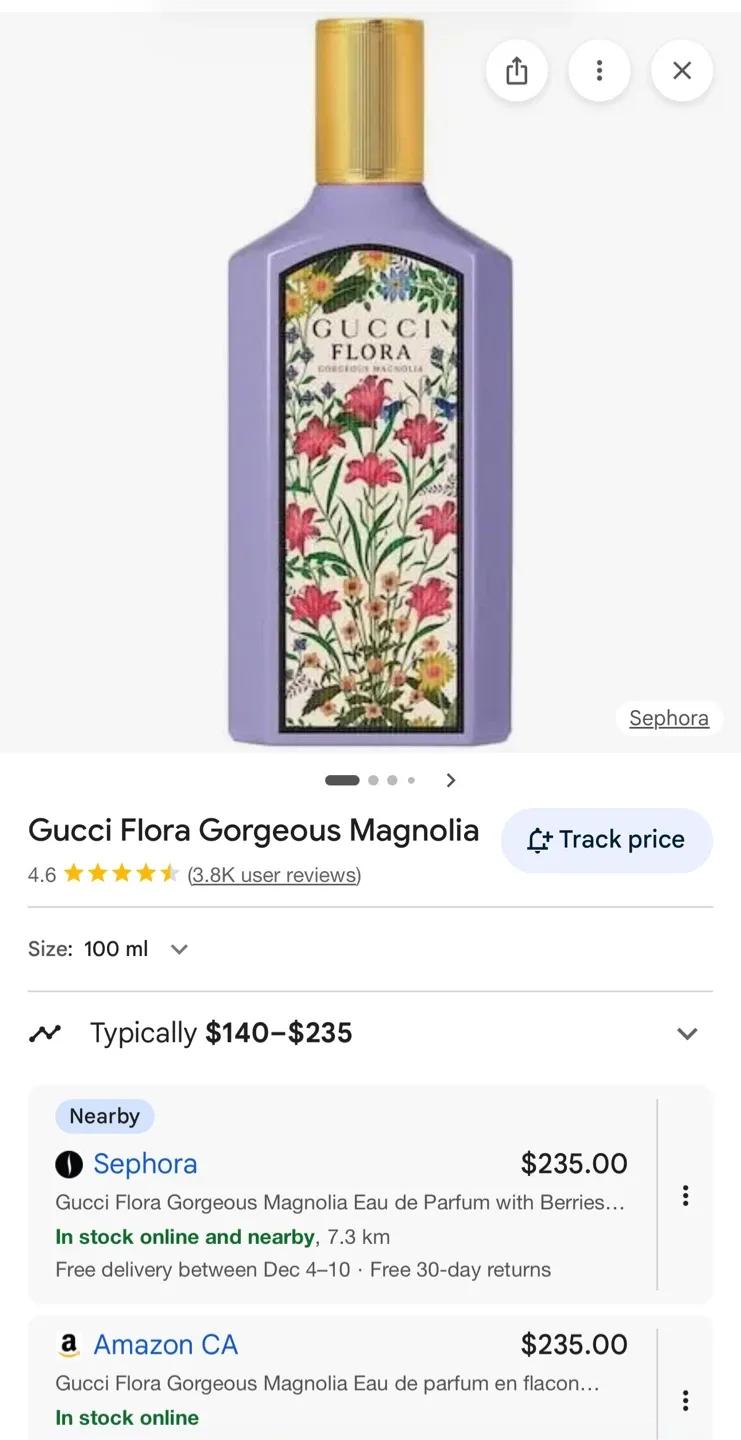Click the share icon
Screen dimensions: 741x1440
(516, 70)
